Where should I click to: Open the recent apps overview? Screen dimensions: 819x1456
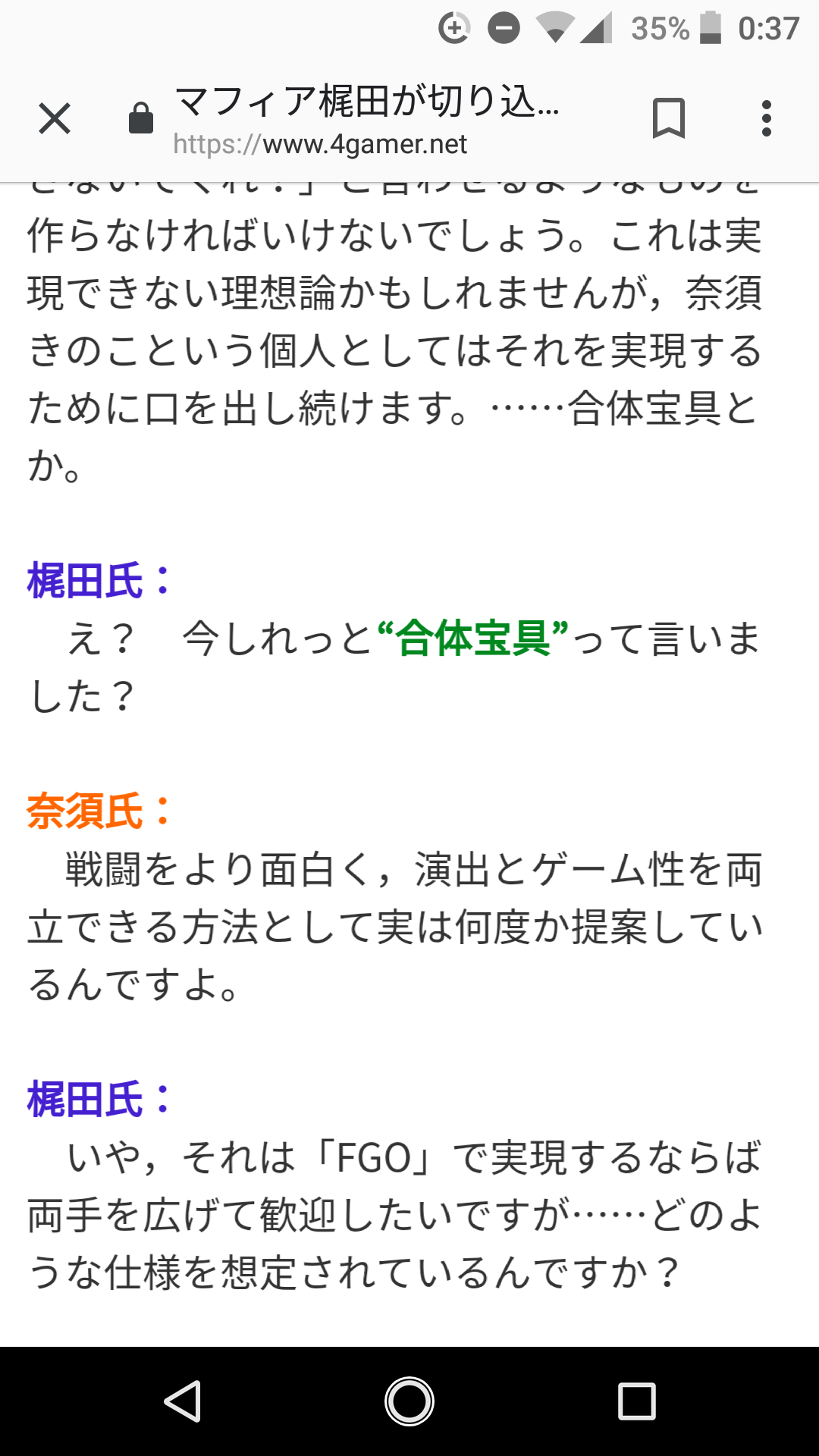(636, 1401)
